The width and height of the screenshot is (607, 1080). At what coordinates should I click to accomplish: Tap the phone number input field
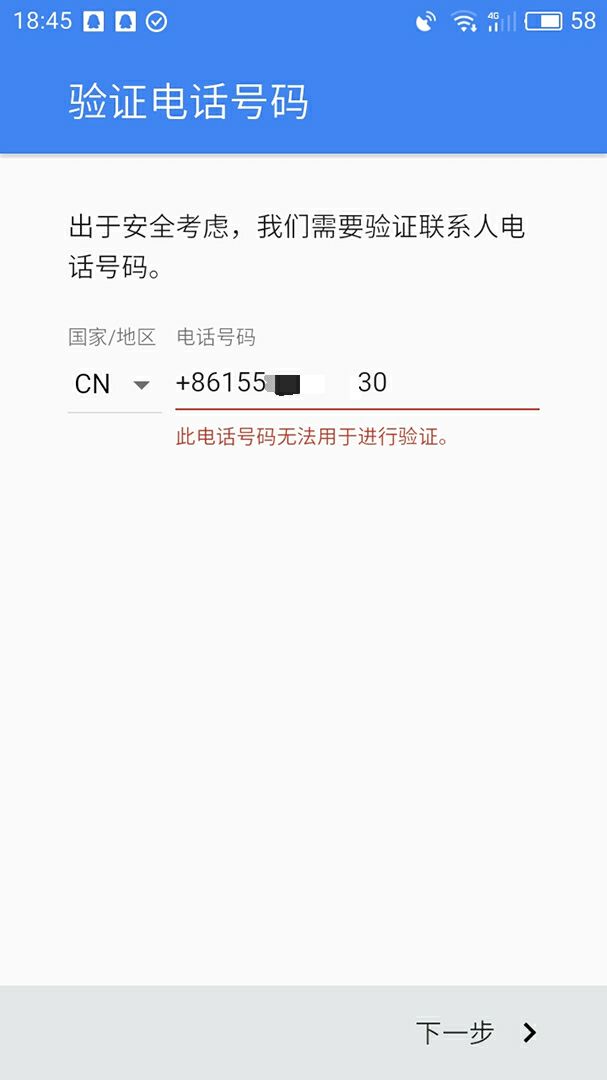tap(357, 383)
